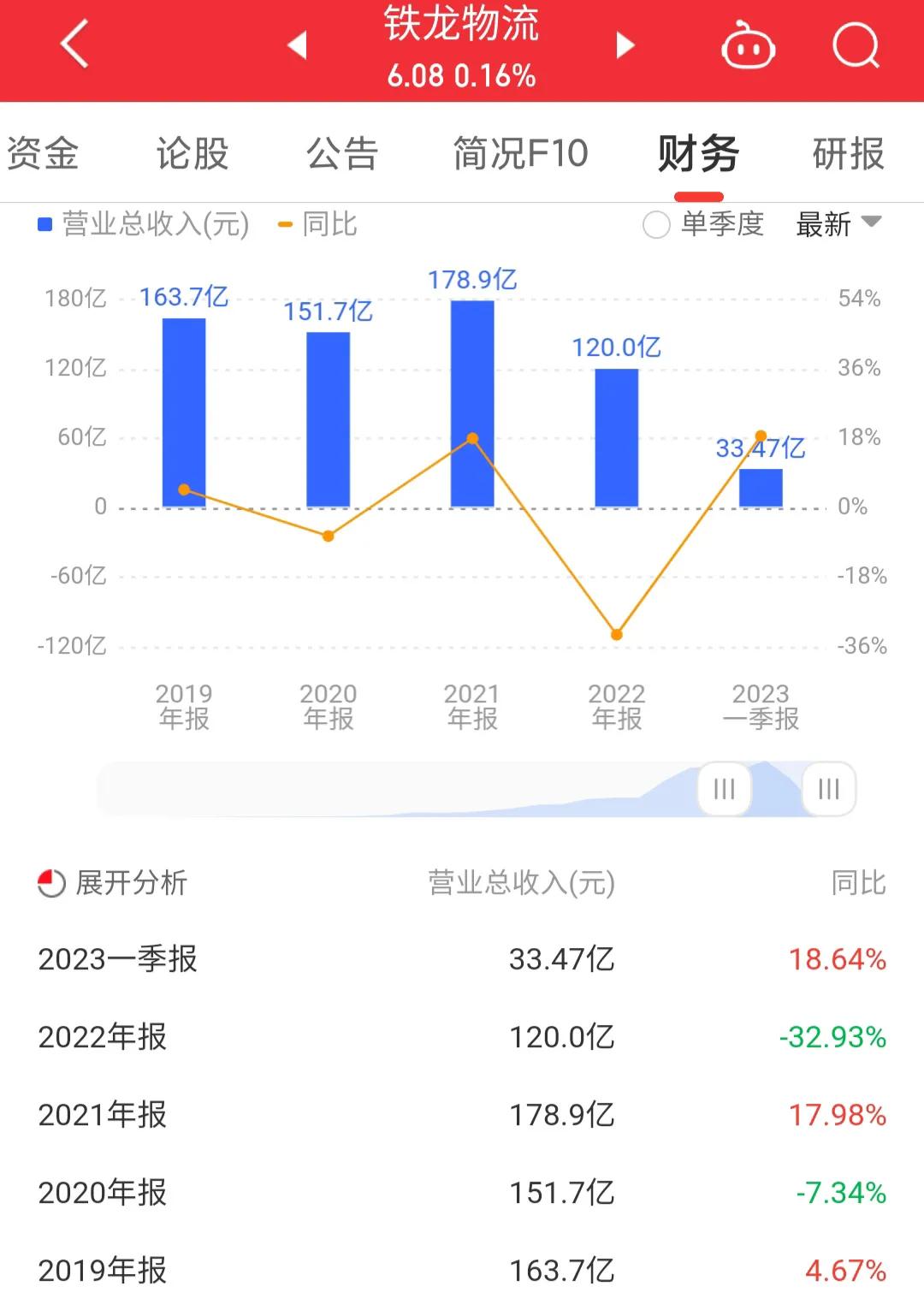Viewport: 924px width, 1298px height.
Task: Select the 研报 menu item
Action: 848,154
